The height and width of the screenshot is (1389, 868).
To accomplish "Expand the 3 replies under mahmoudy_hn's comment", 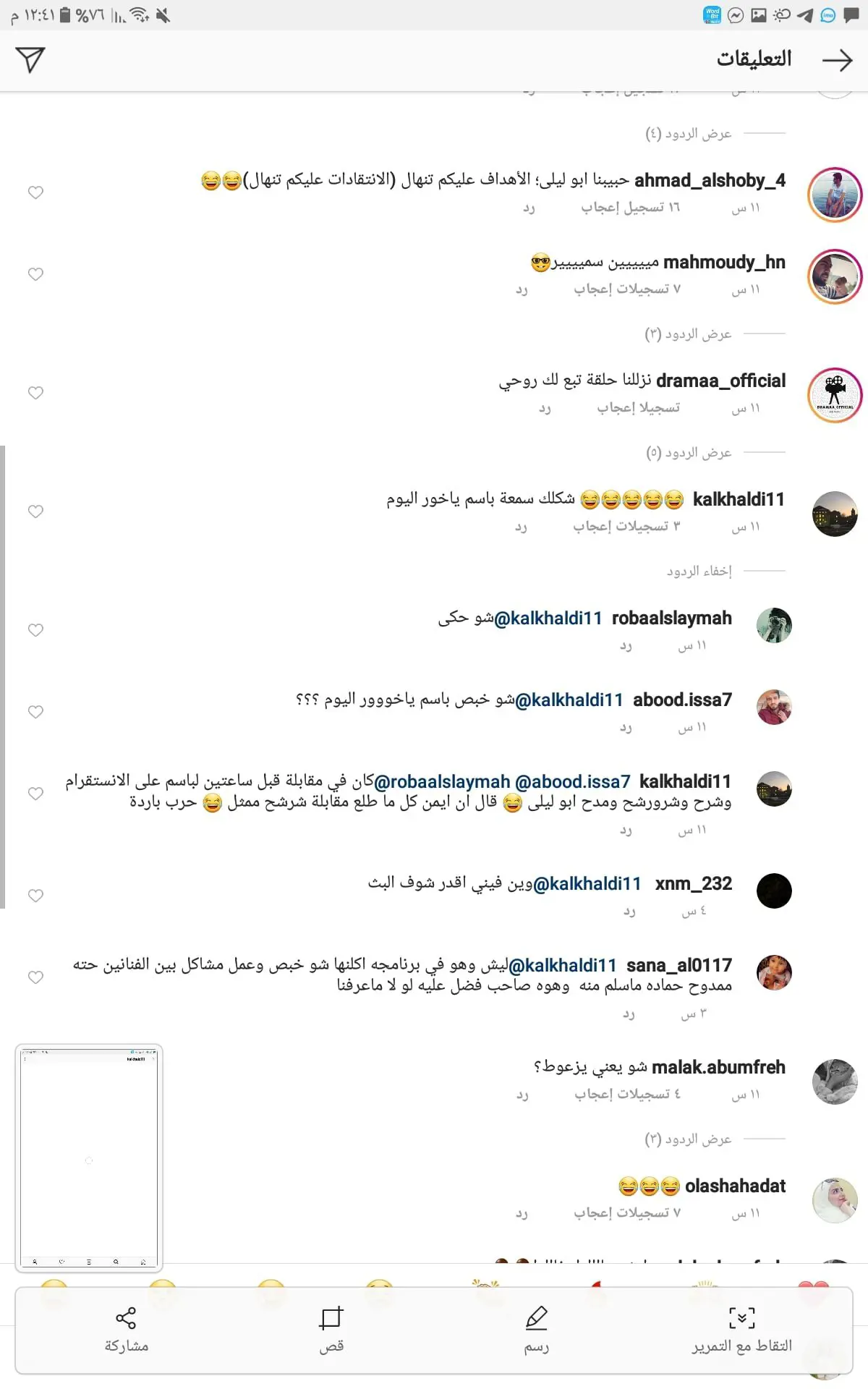I will point(688,334).
